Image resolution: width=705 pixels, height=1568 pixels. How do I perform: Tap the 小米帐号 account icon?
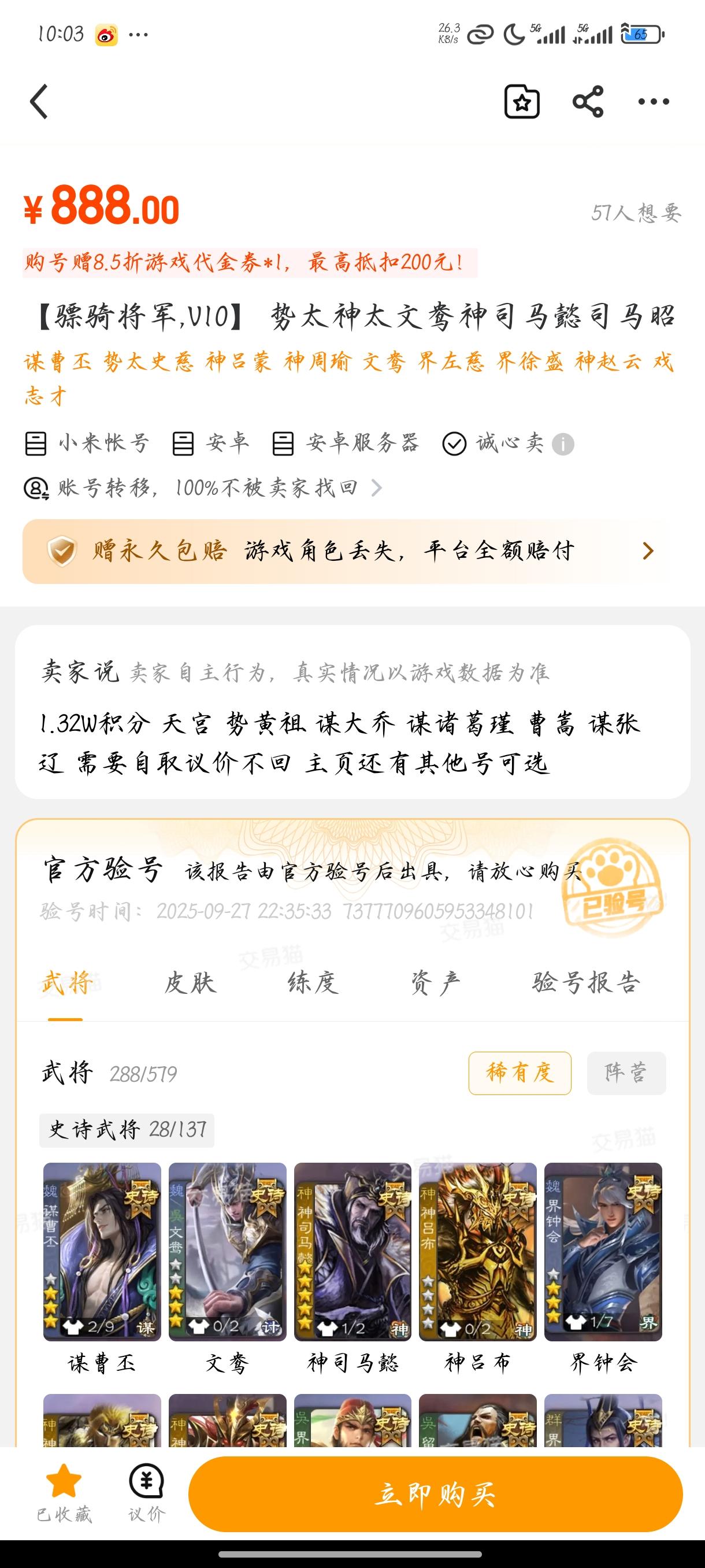coord(38,443)
